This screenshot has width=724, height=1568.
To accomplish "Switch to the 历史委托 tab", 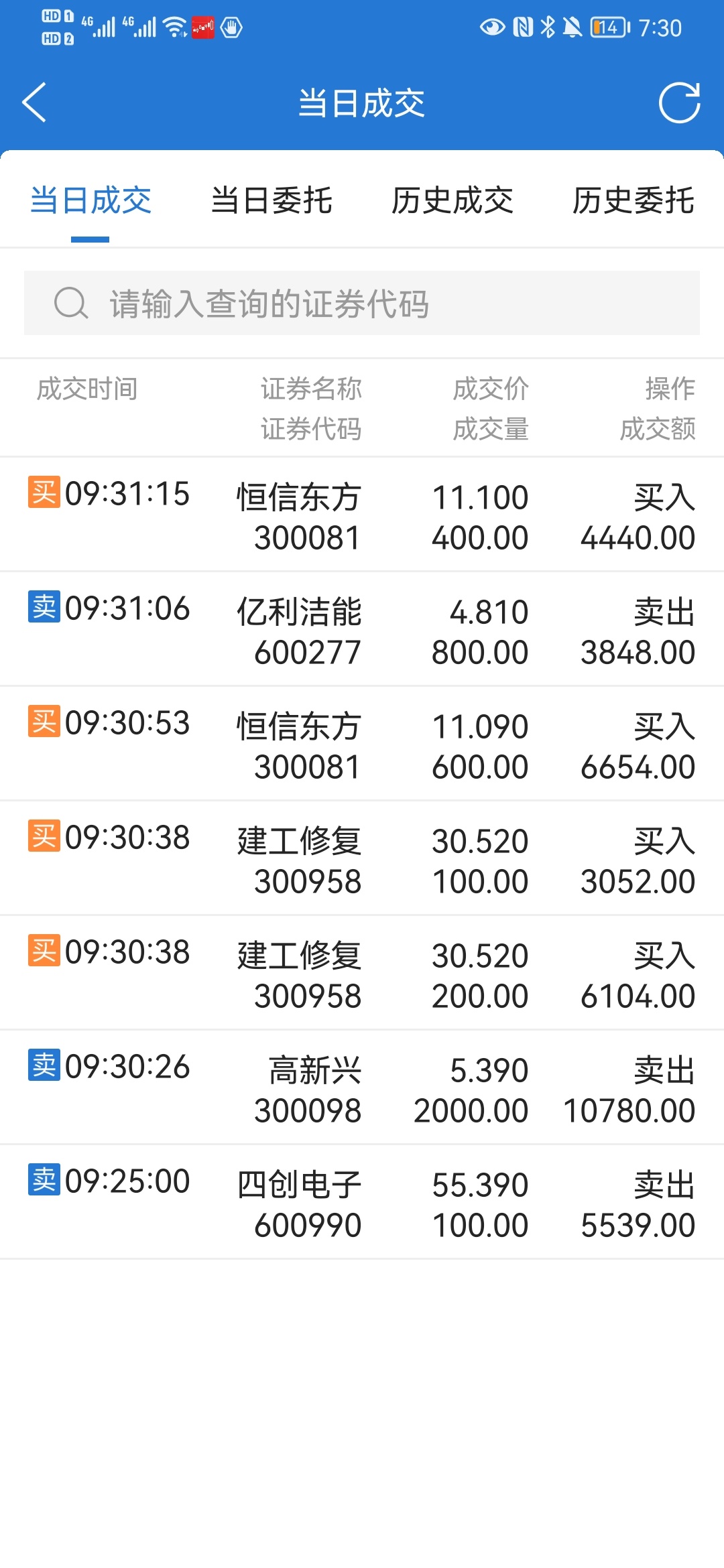I will tap(633, 200).
